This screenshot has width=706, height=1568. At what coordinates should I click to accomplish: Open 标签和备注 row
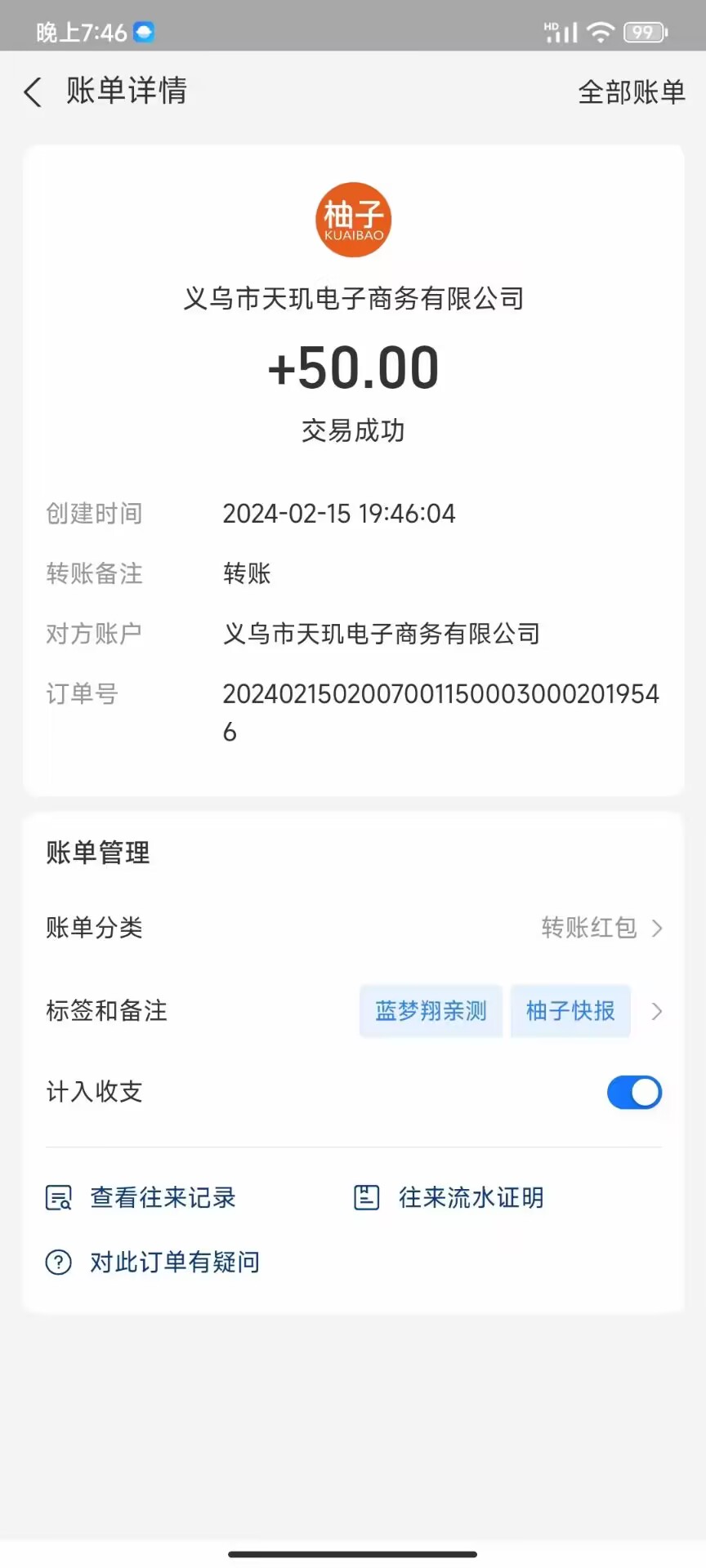click(x=353, y=1011)
